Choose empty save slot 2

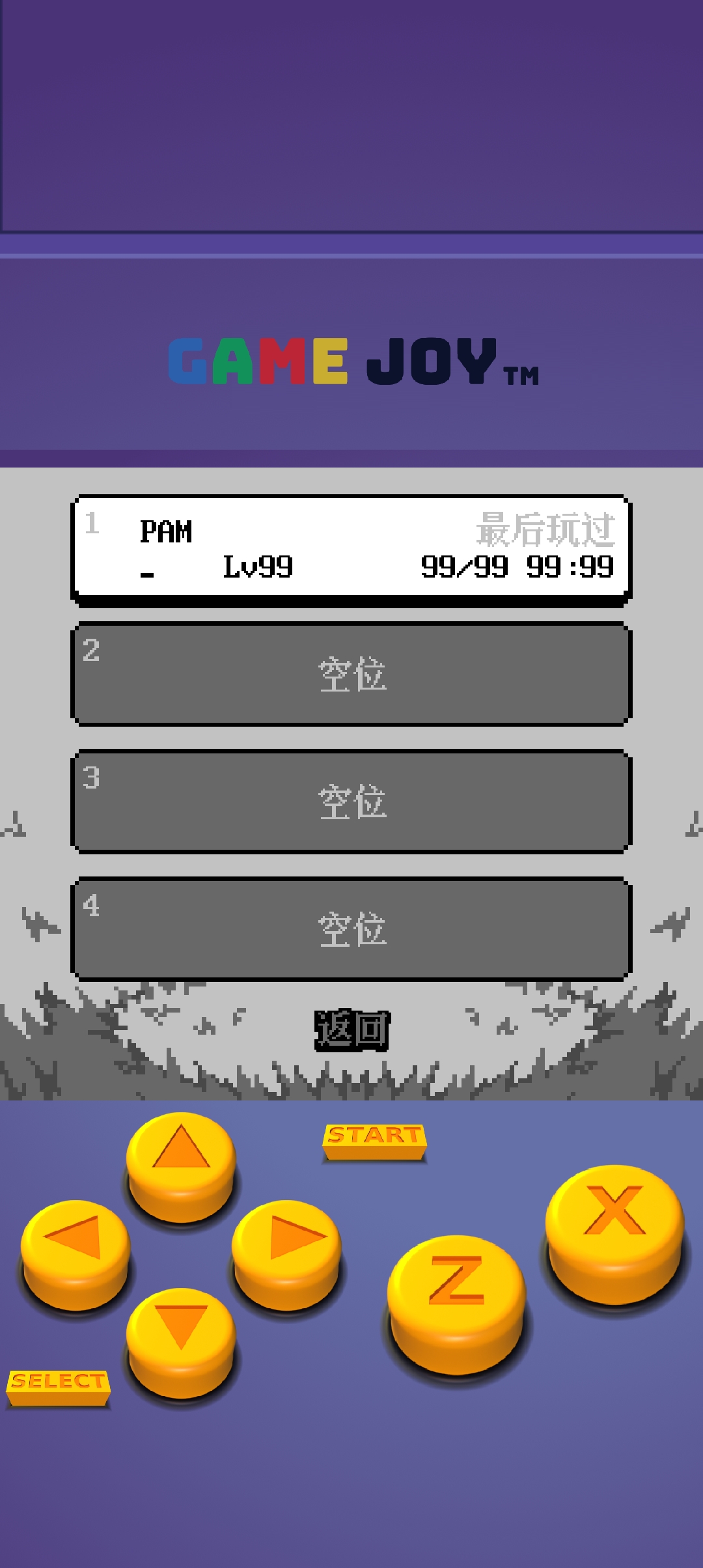click(x=351, y=674)
